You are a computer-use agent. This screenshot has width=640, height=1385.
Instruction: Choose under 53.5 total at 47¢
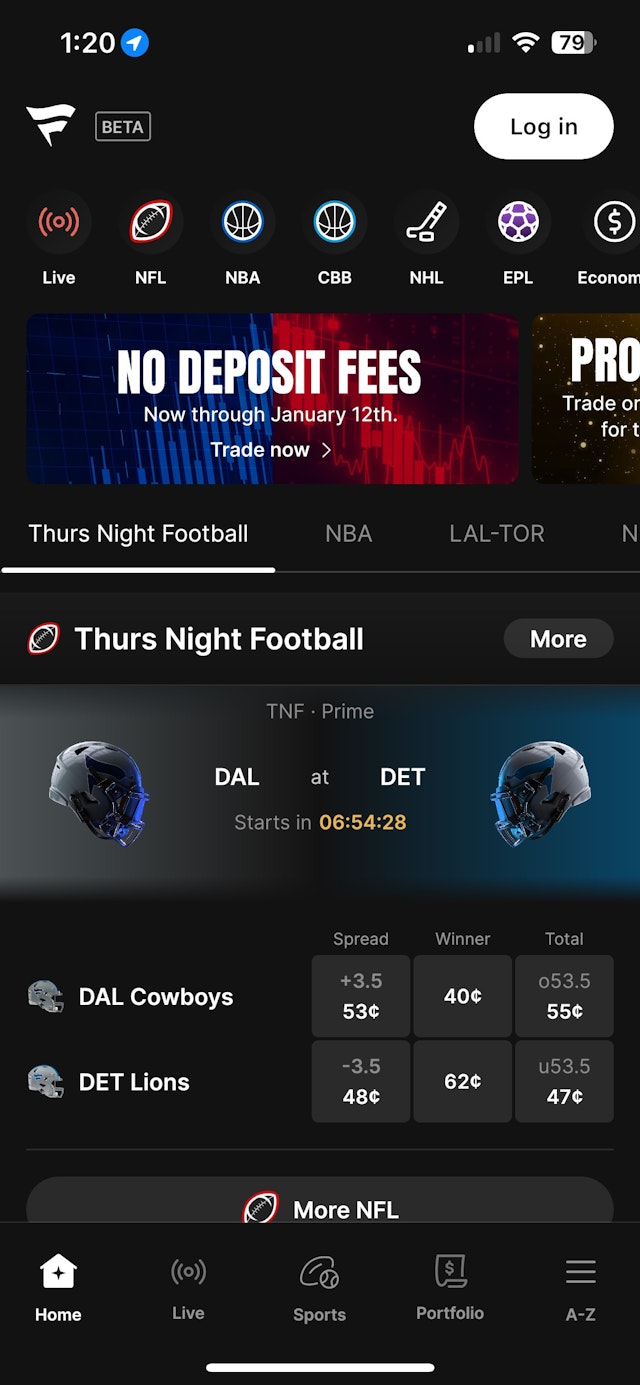[564, 1081]
